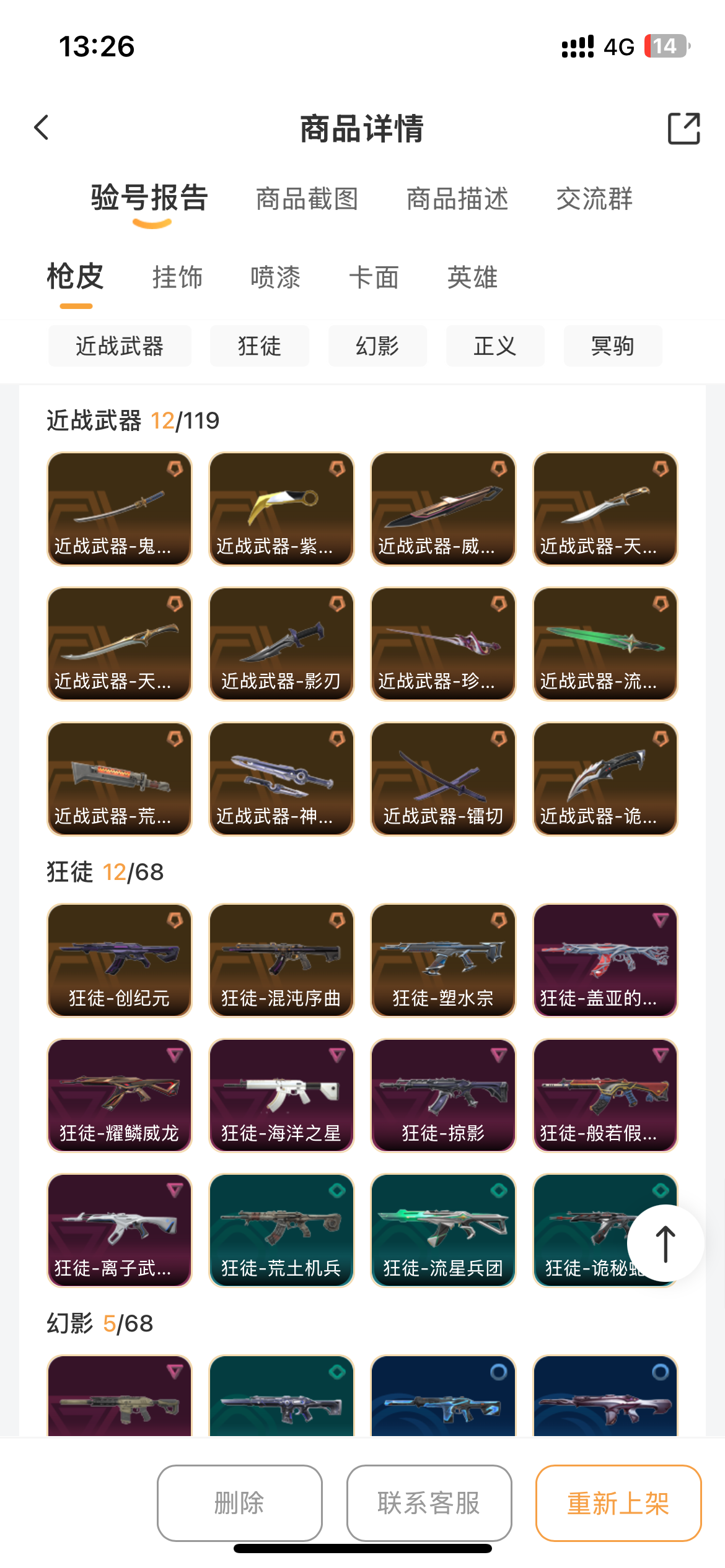The width and height of the screenshot is (725, 1568).
Task: Contact support via 联系客服
Action: pos(429,1502)
